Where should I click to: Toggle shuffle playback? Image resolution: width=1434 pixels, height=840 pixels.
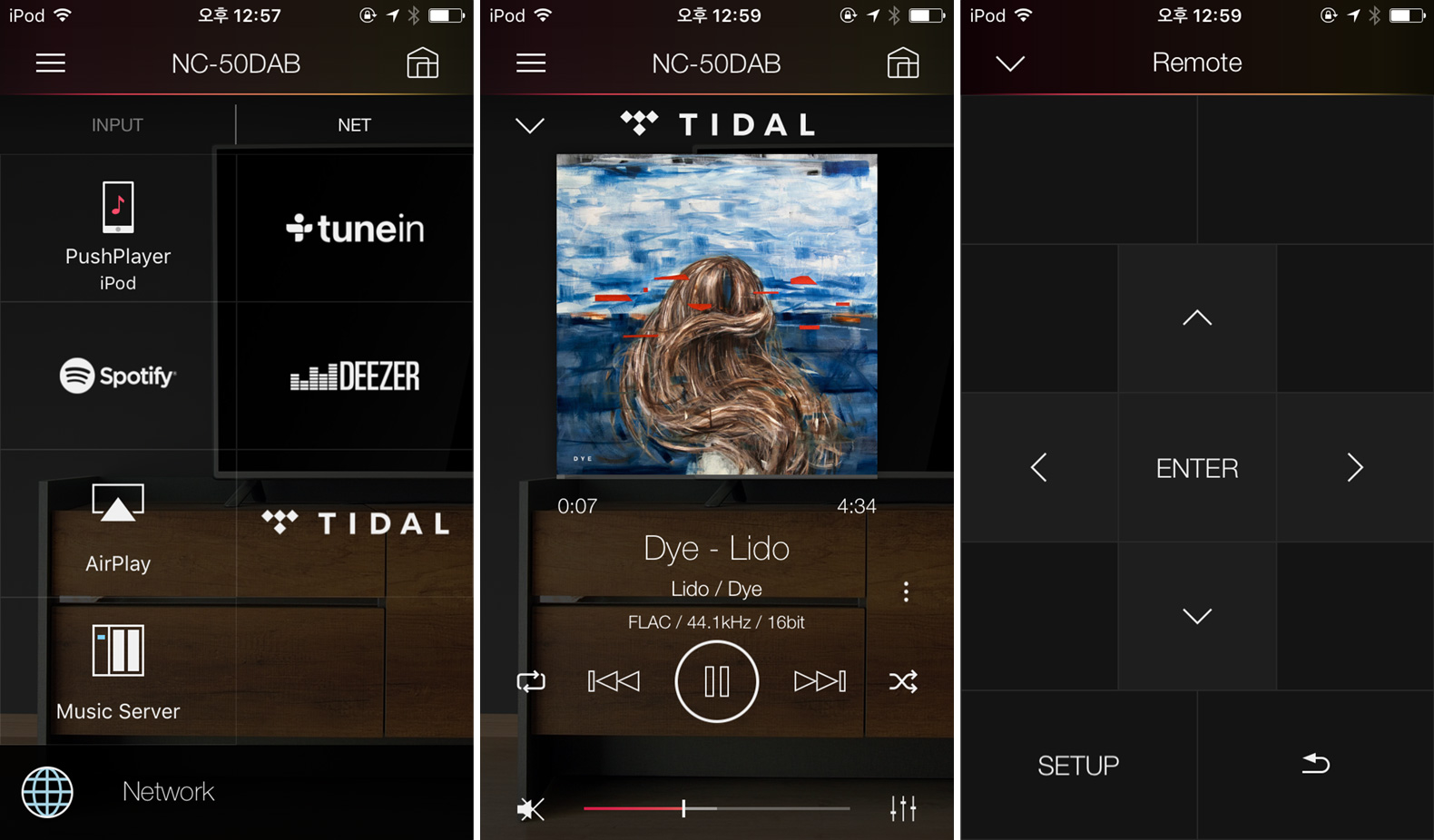[x=903, y=681]
